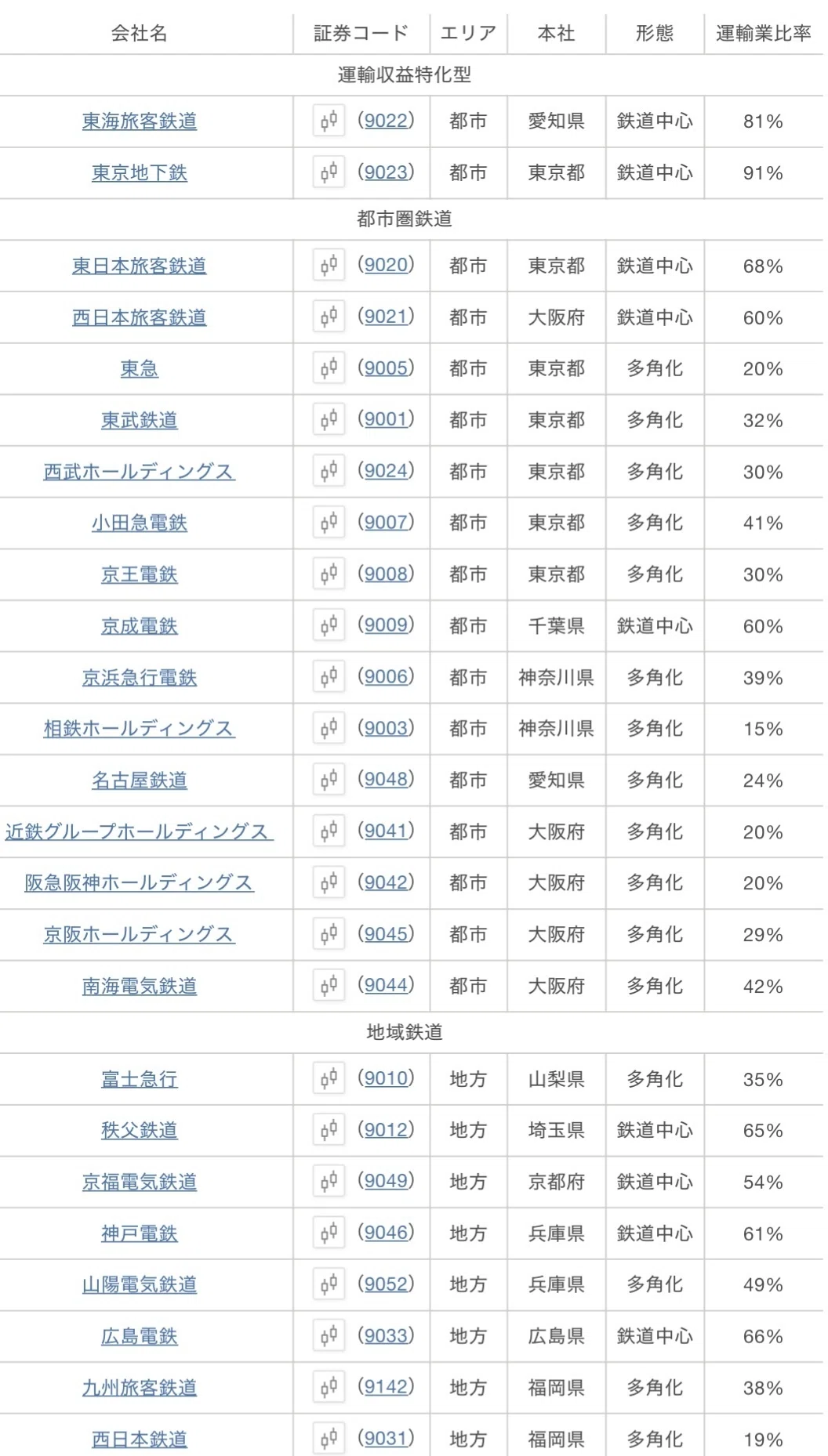Open the chart icon for code 9003

[329, 729]
